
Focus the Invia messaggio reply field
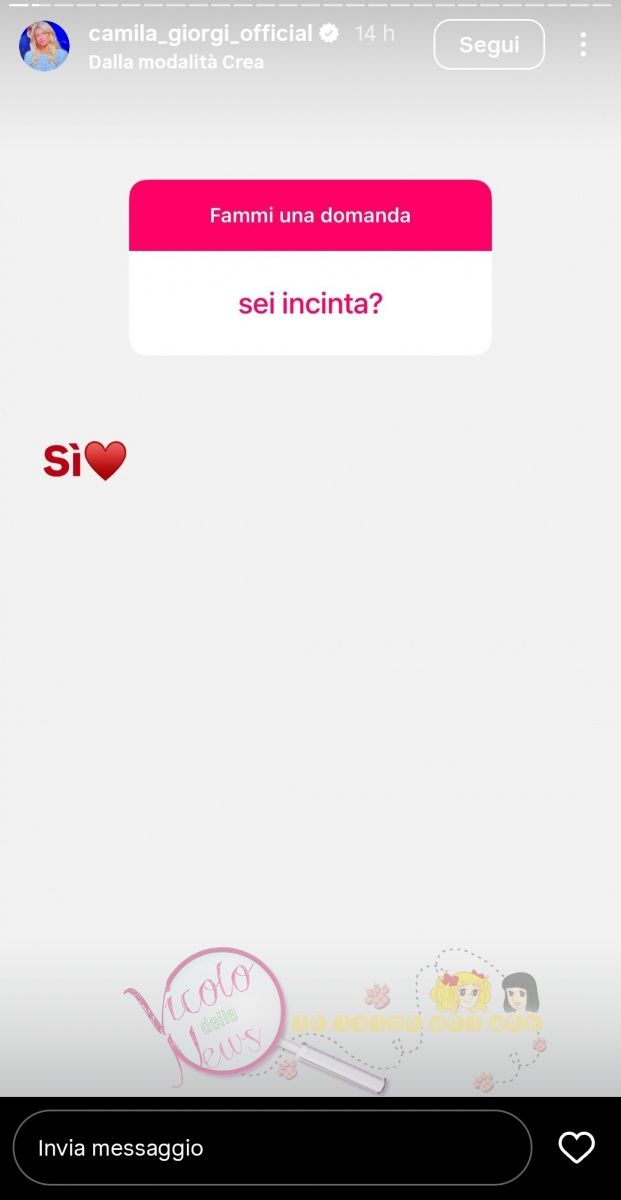pyautogui.click(x=272, y=1148)
